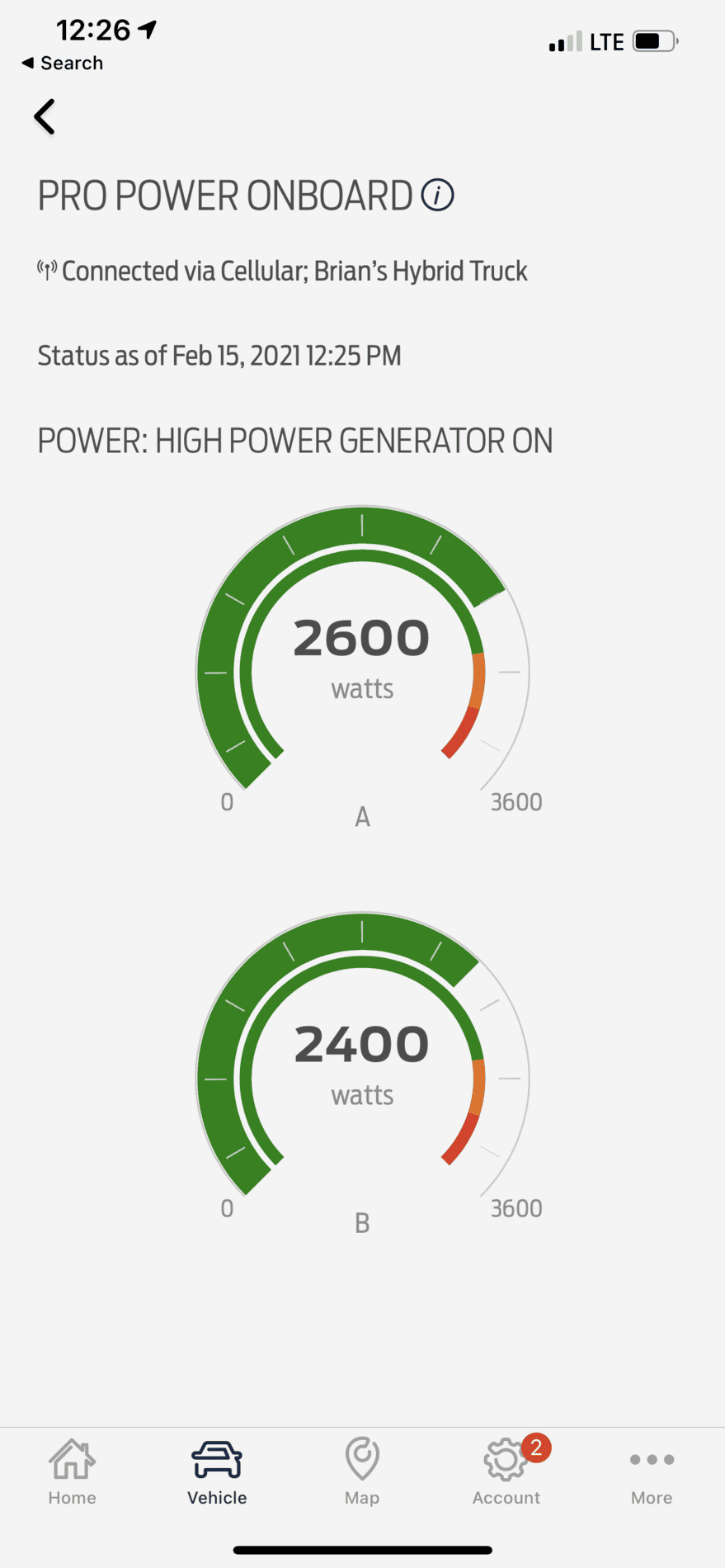725x1568 pixels.
Task: Tap the cellular connection antenna icon
Action: (47, 269)
